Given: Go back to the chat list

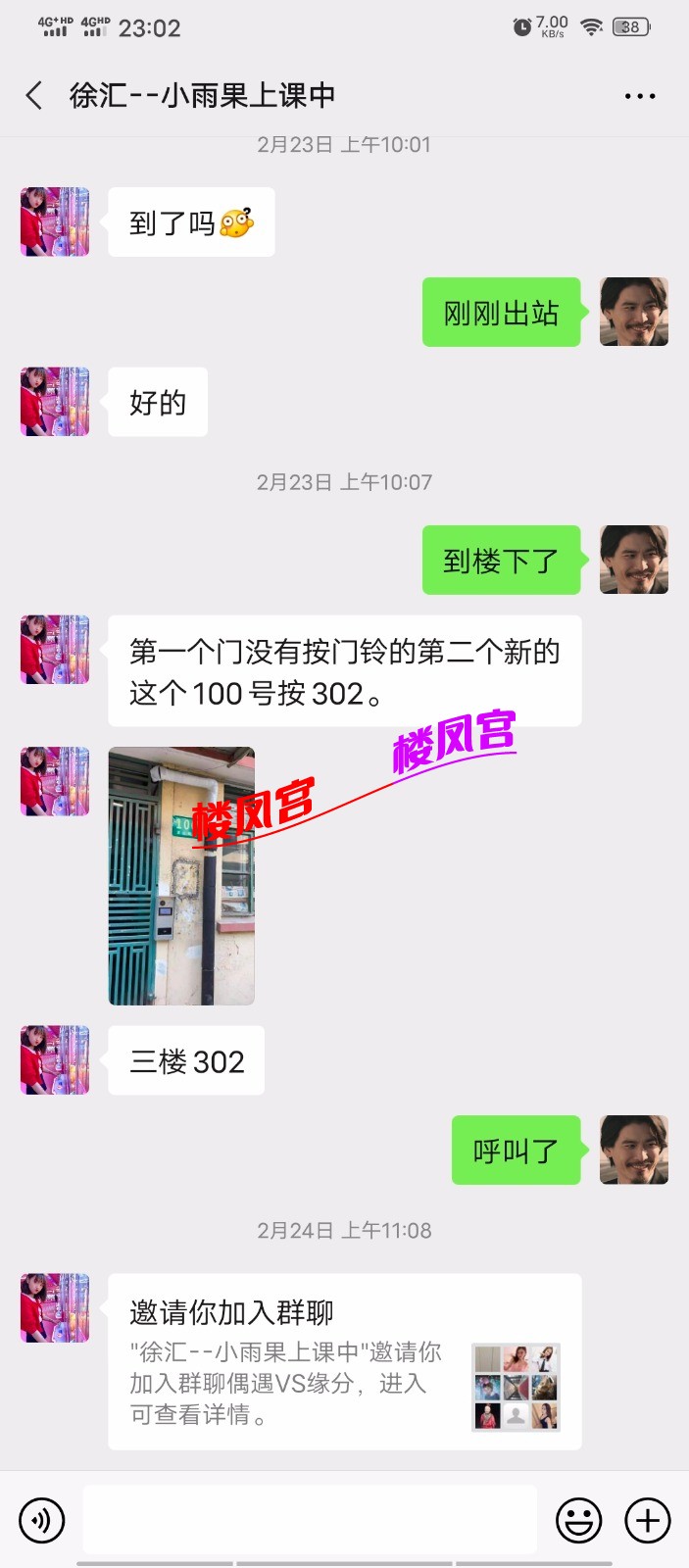Looking at the screenshot, I should [34, 95].
